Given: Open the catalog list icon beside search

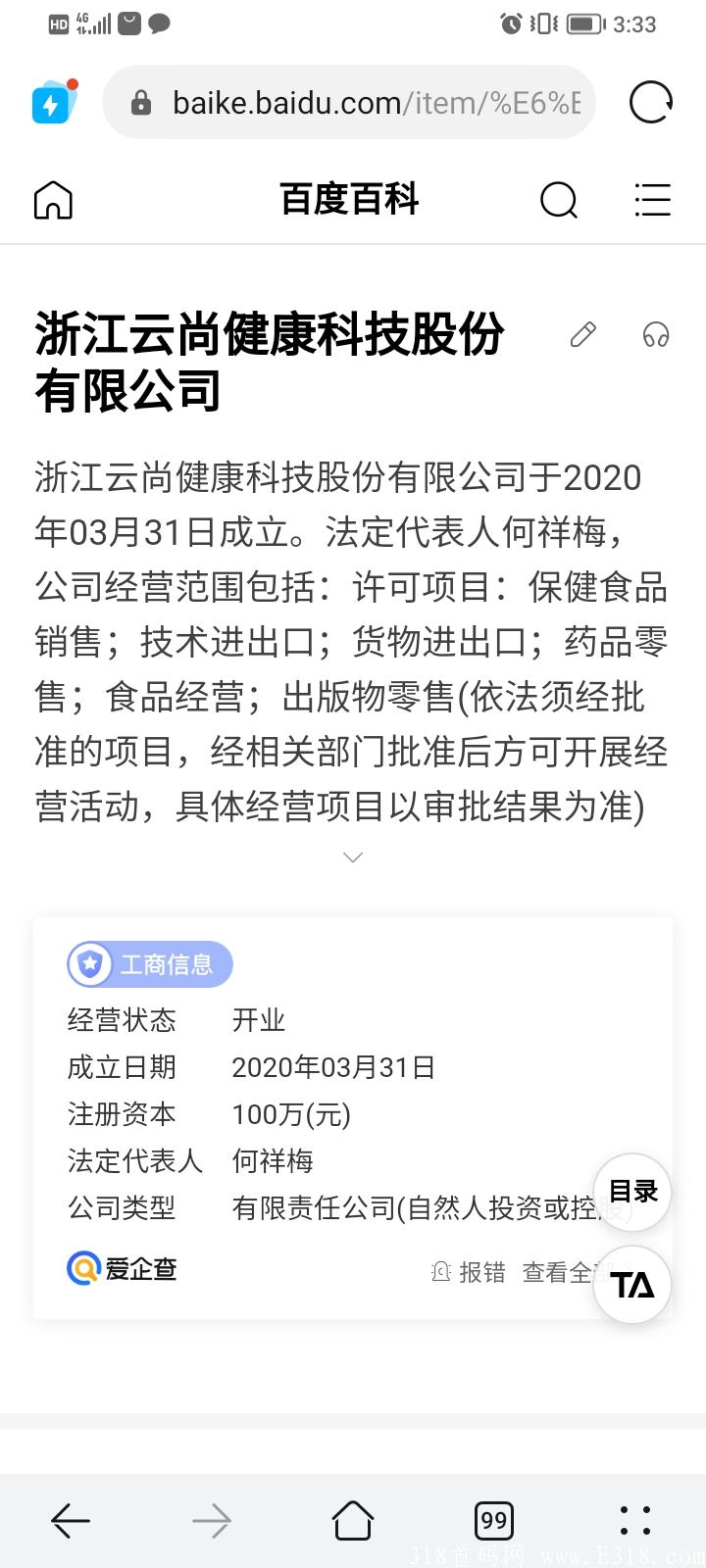Looking at the screenshot, I should click(652, 200).
